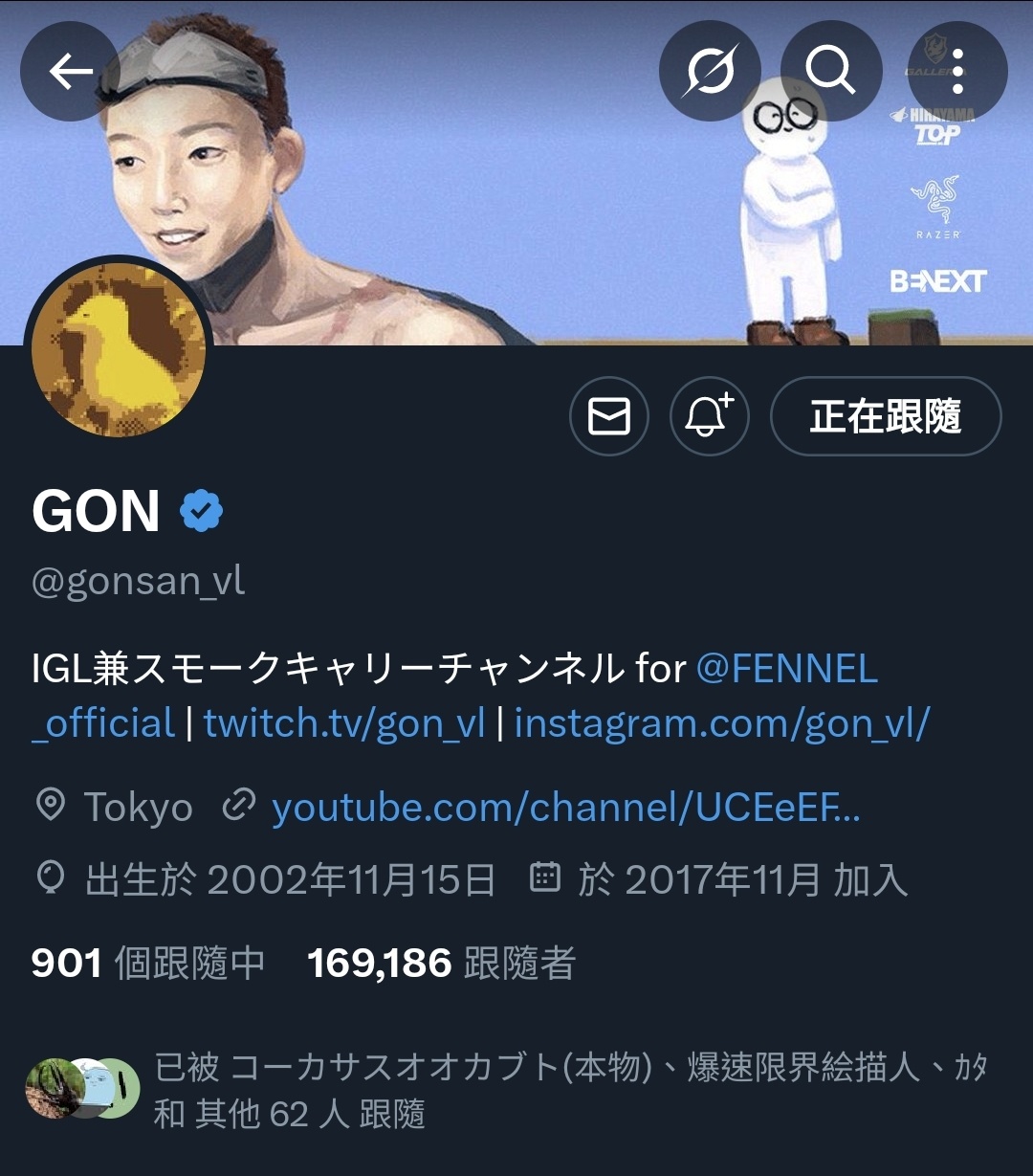Send GON a direct message
1033x1176 pixels.
(609, 416)
